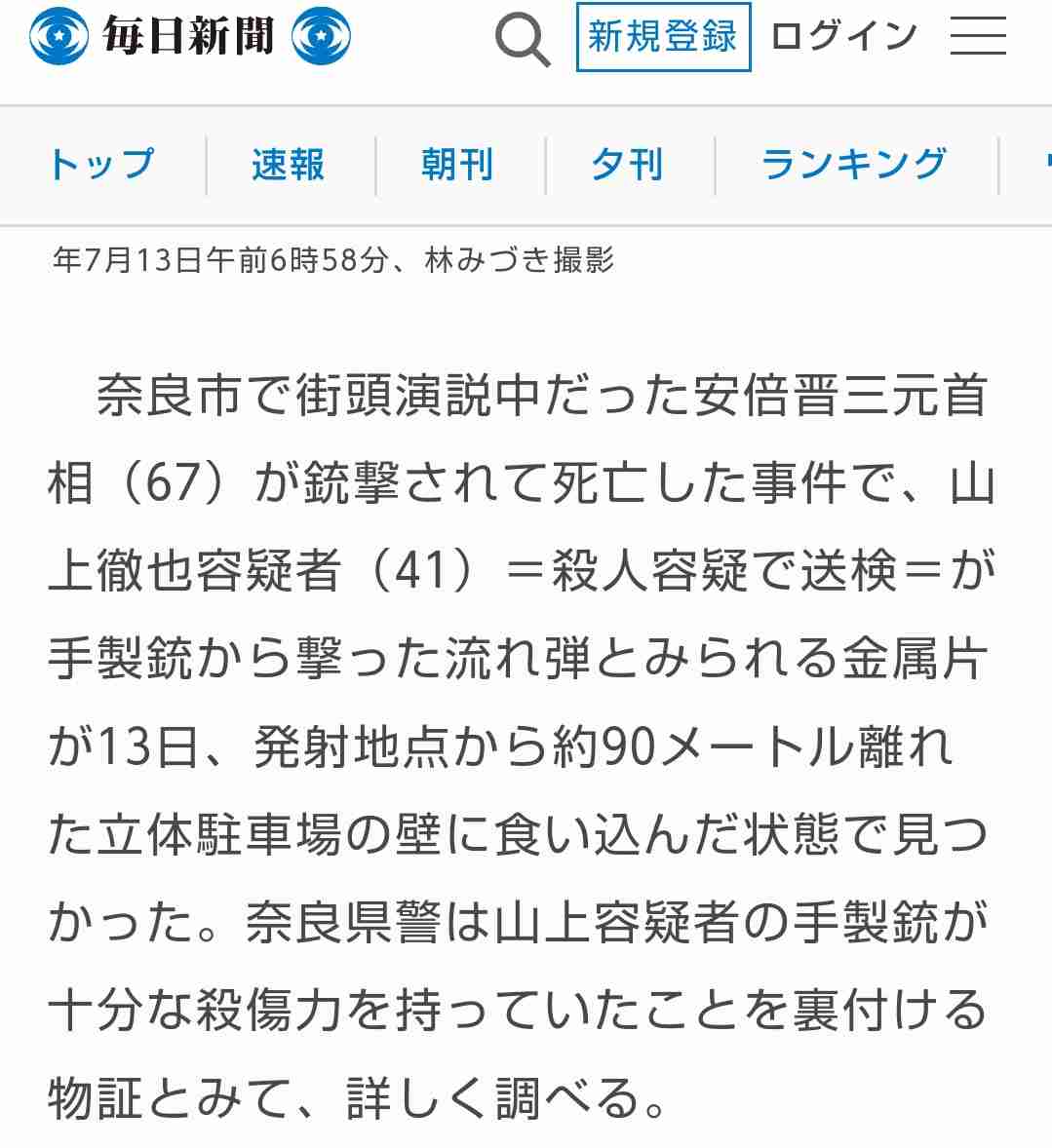This screenshot has width=1052, height=1148.
Task: Open the 夕刊 evening edition tab
Action: (x=628, y=164)
